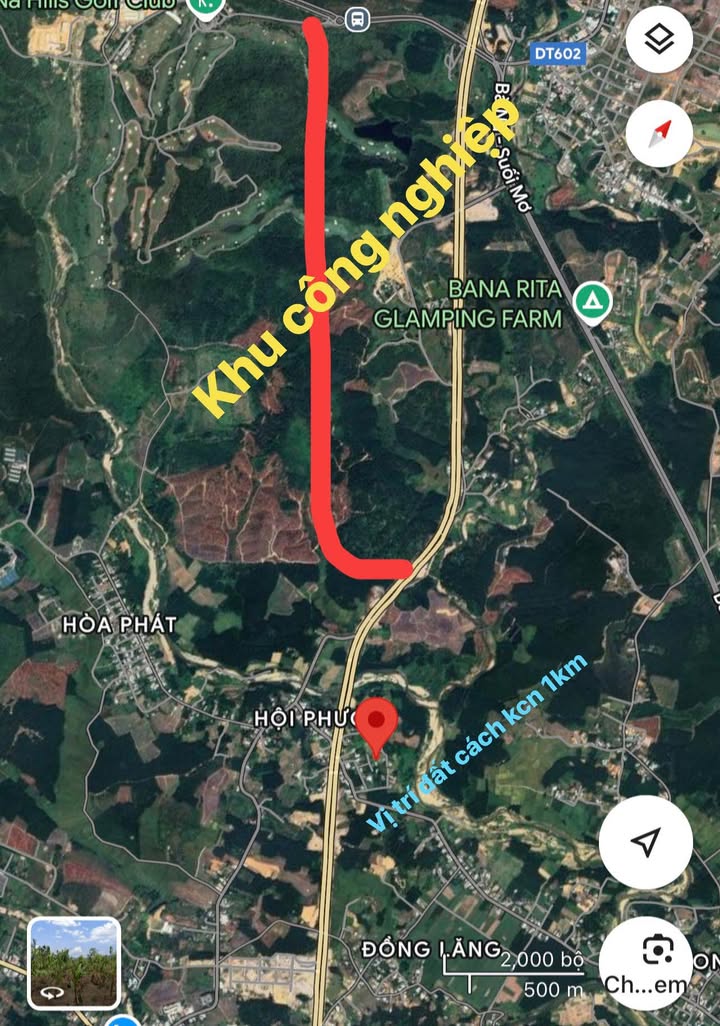The height and width of the screenshot is (1026, 720).
Task: Open the Street View preview thumbnail
Action: 75,963
